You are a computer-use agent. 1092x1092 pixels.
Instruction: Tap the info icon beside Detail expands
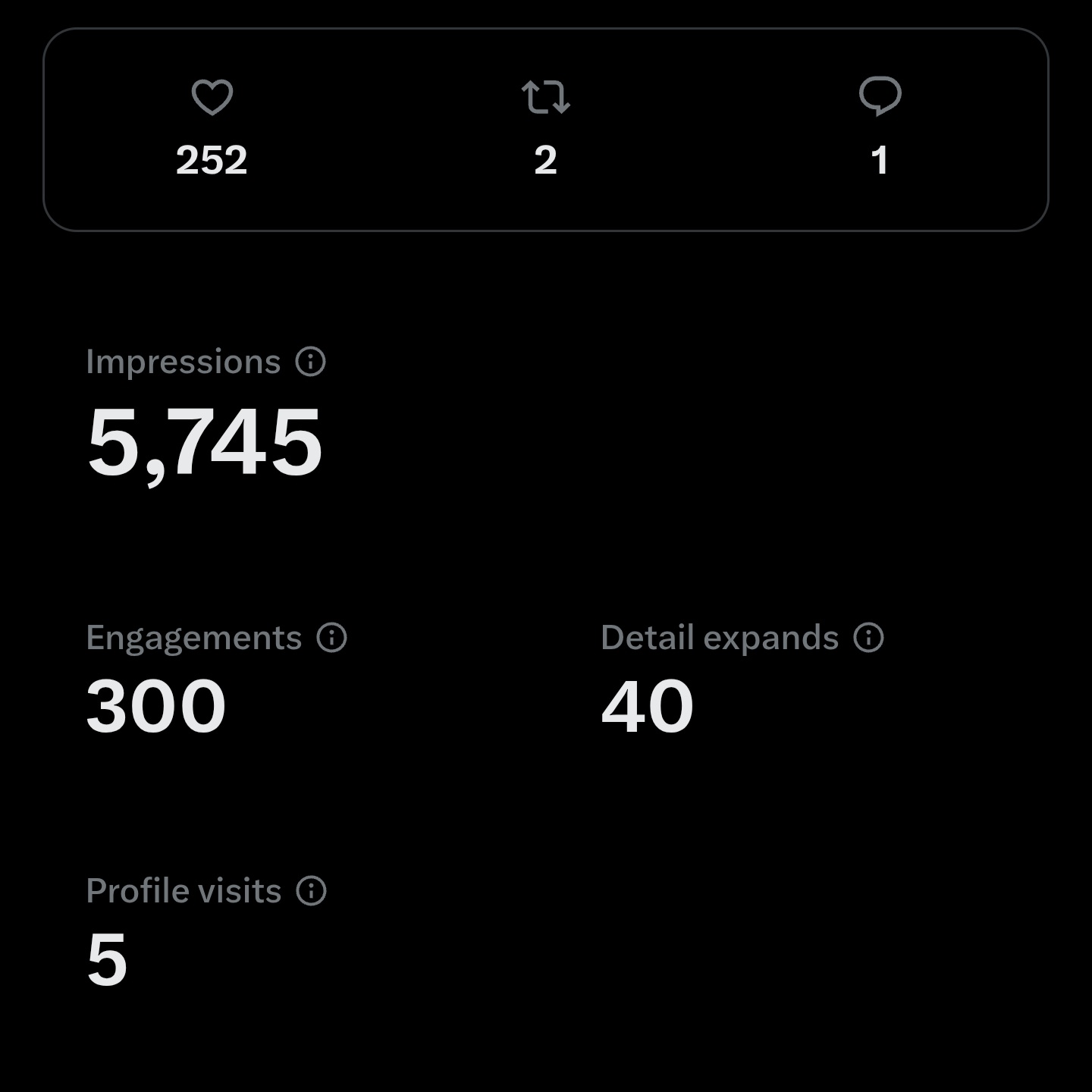(x=868, y=638)
